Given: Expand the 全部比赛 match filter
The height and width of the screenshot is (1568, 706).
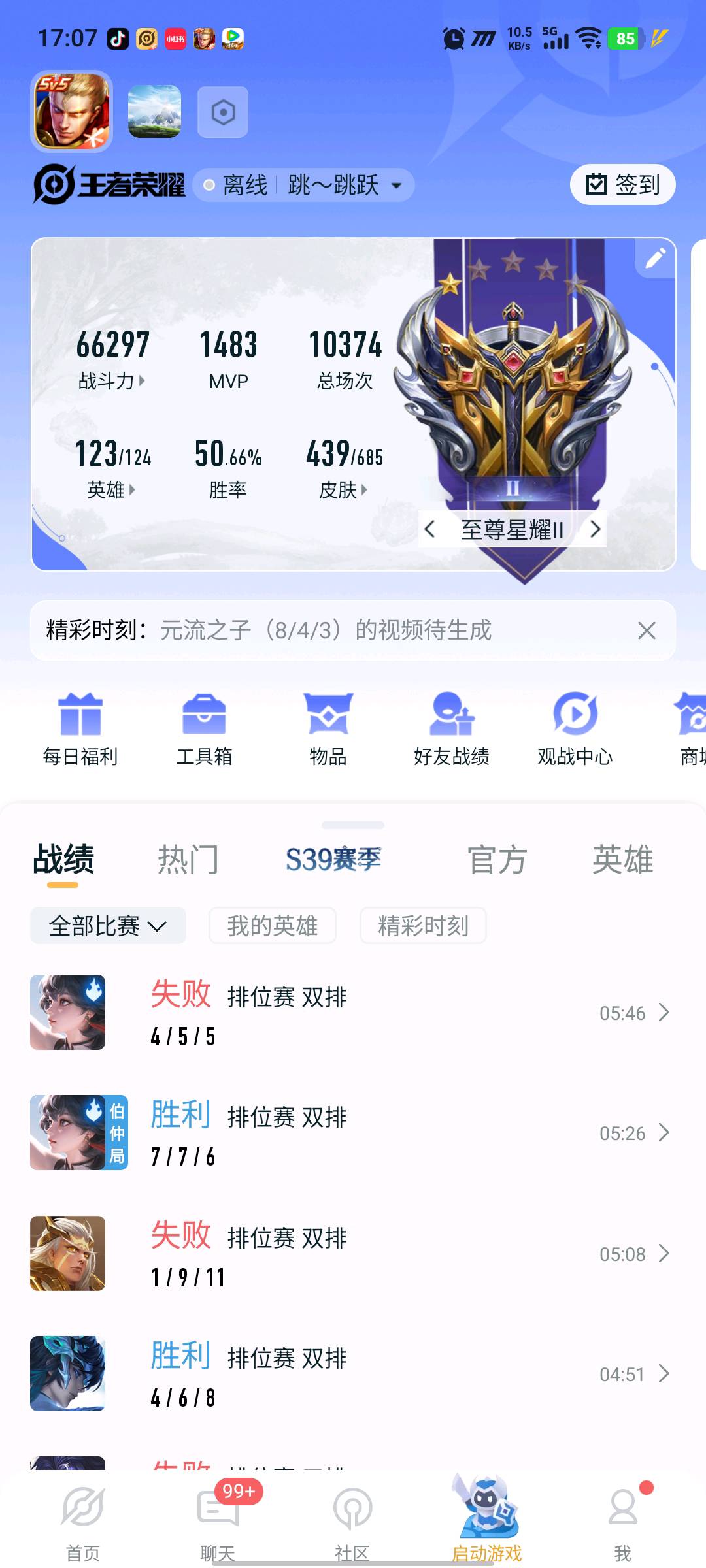Looking at the screenshot, I should pyautogui.click(x=108, y=926).
